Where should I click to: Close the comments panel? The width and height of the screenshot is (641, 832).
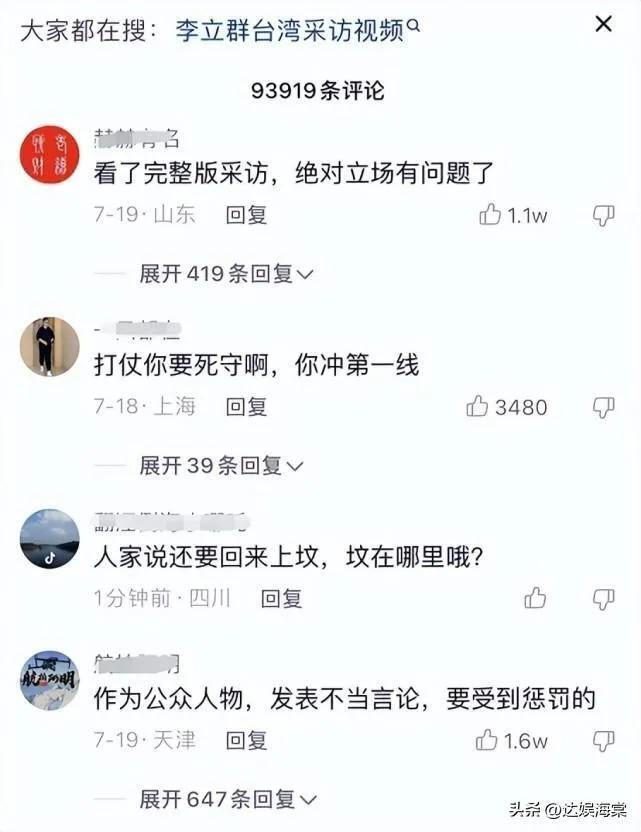(x=603, y=24)
